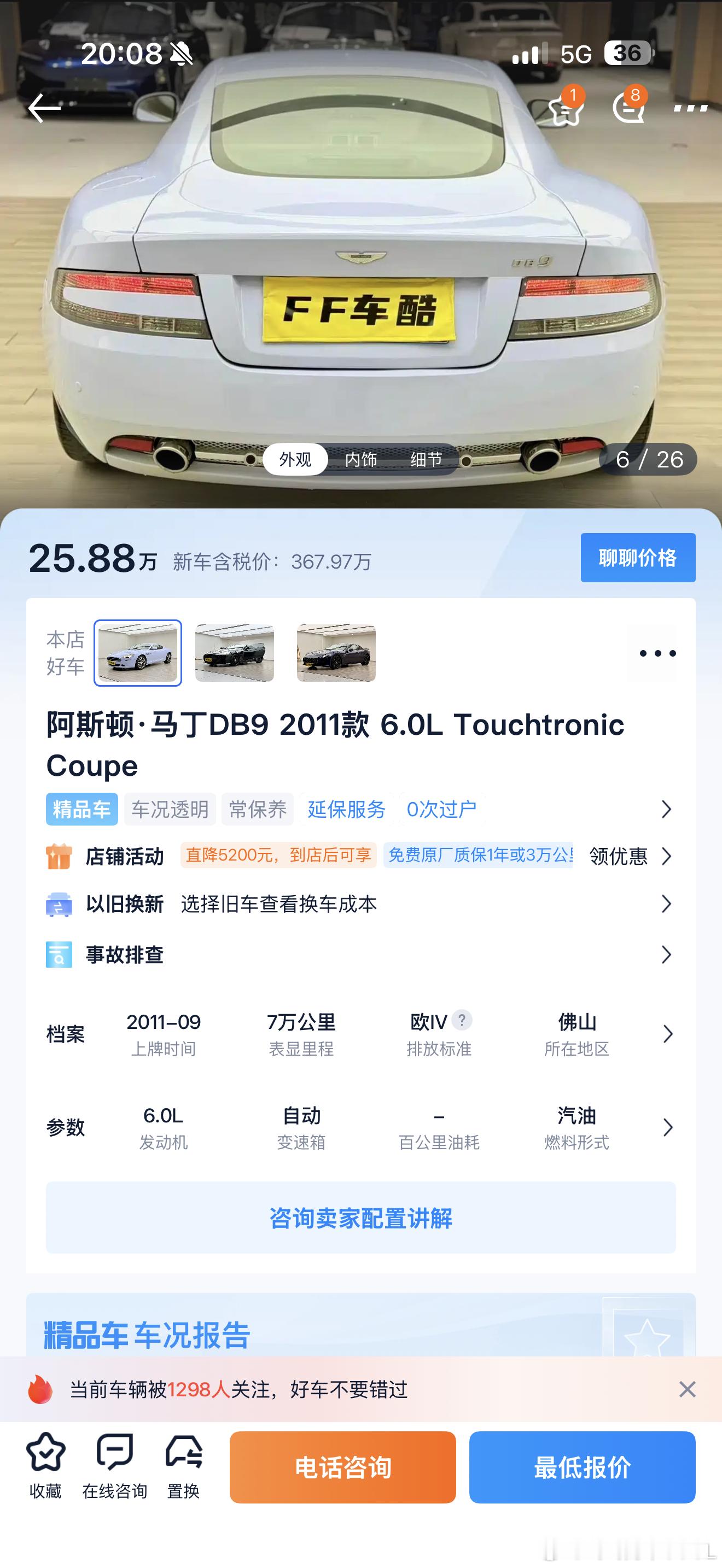Switch to the 内饰 photo tab
Viewport: 722px width, 1568px height.
tap(362, 460)
